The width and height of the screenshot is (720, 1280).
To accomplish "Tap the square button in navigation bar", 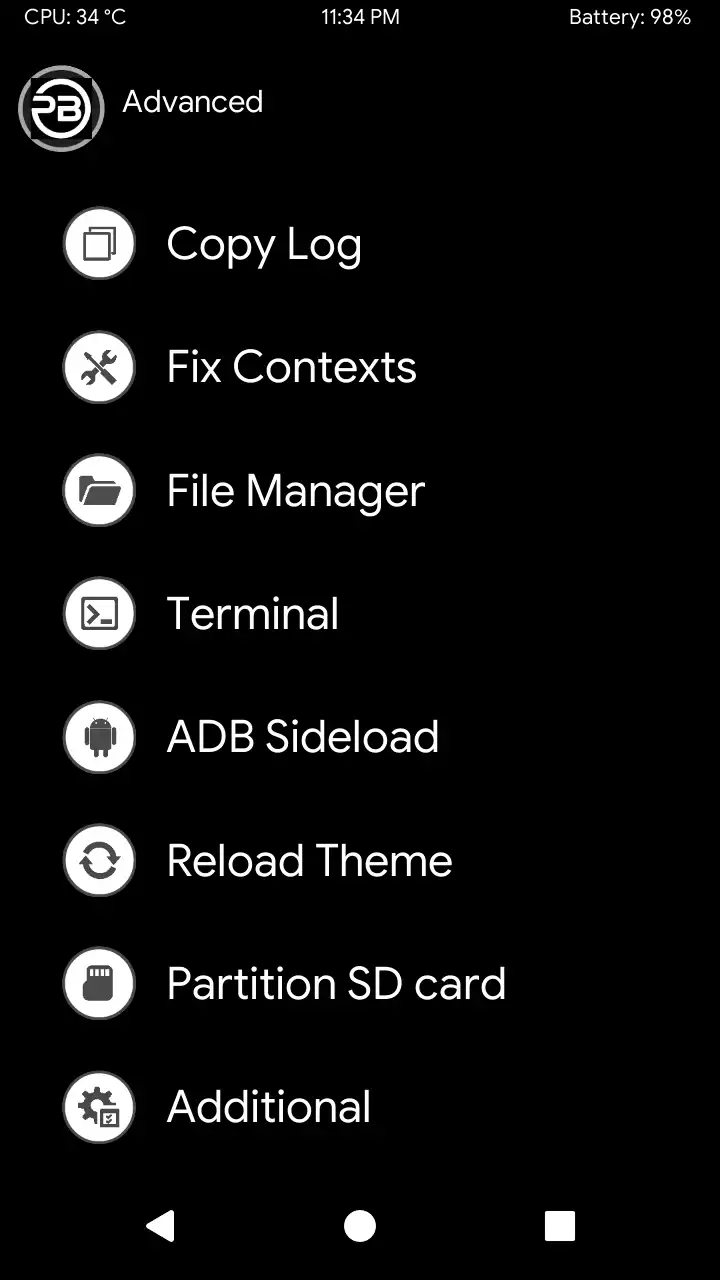I will pyautogui.click(x=559, y=1225).
